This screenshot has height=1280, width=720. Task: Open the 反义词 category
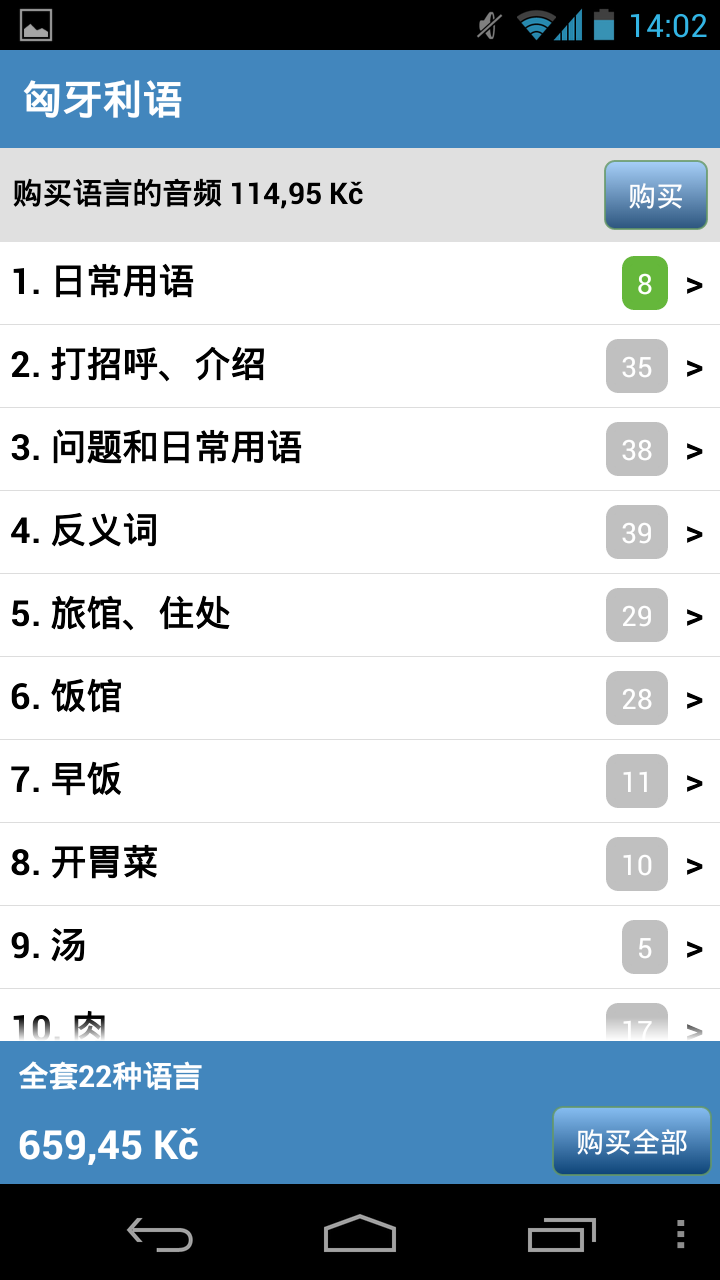360,532
